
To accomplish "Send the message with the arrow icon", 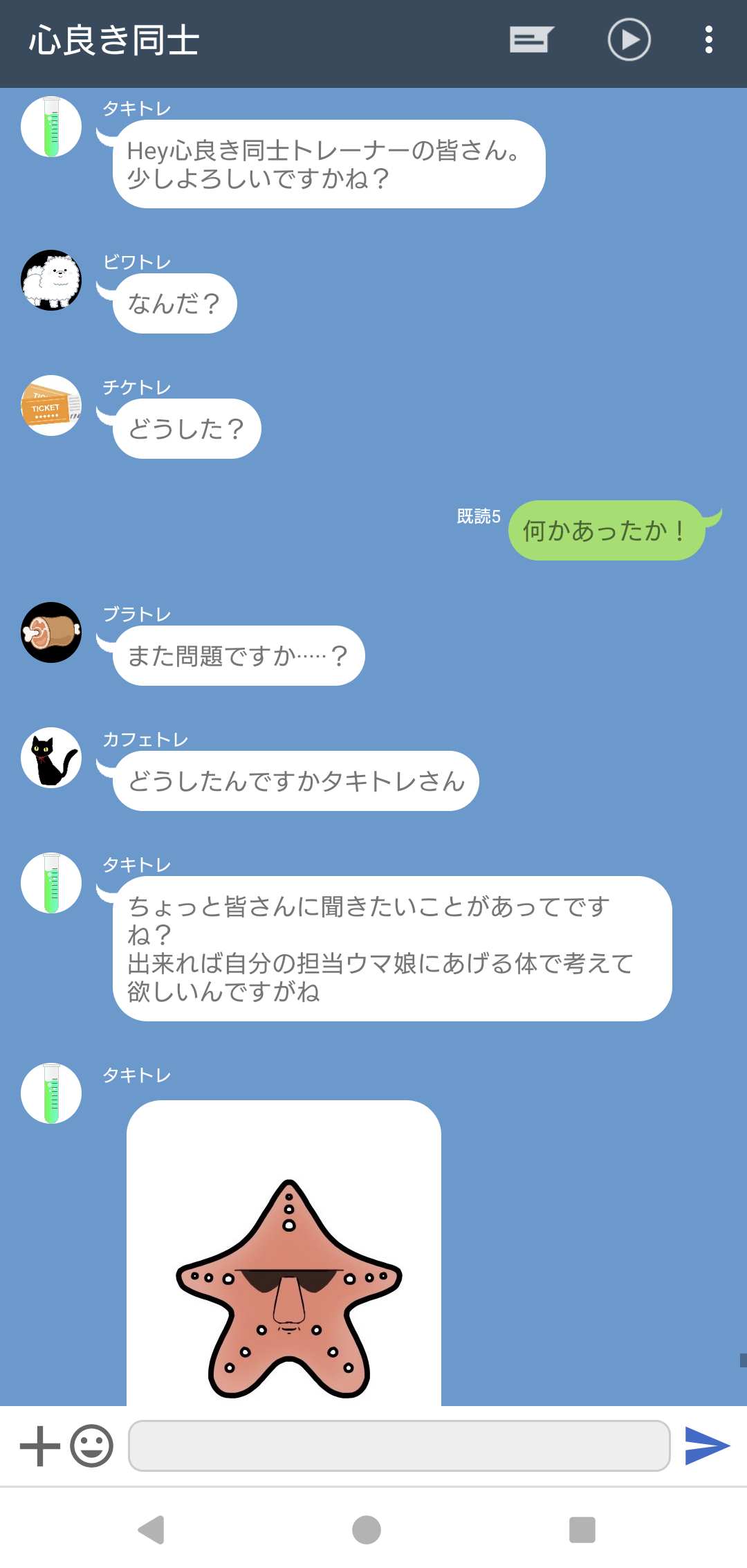I will (x=706, y=1446).
